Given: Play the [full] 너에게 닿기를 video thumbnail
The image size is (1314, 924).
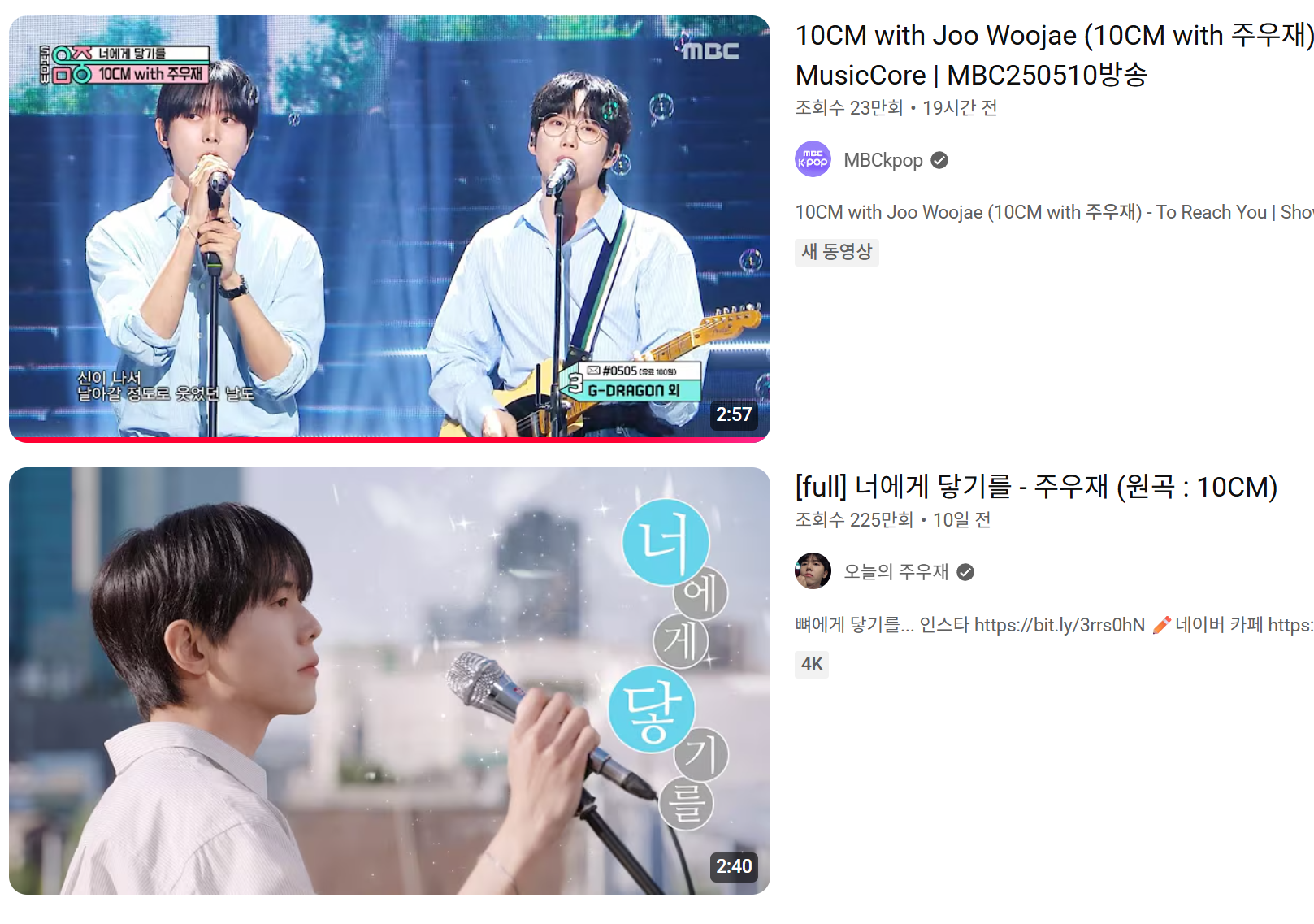Looking at the screenshot, I should click(389, 680).
